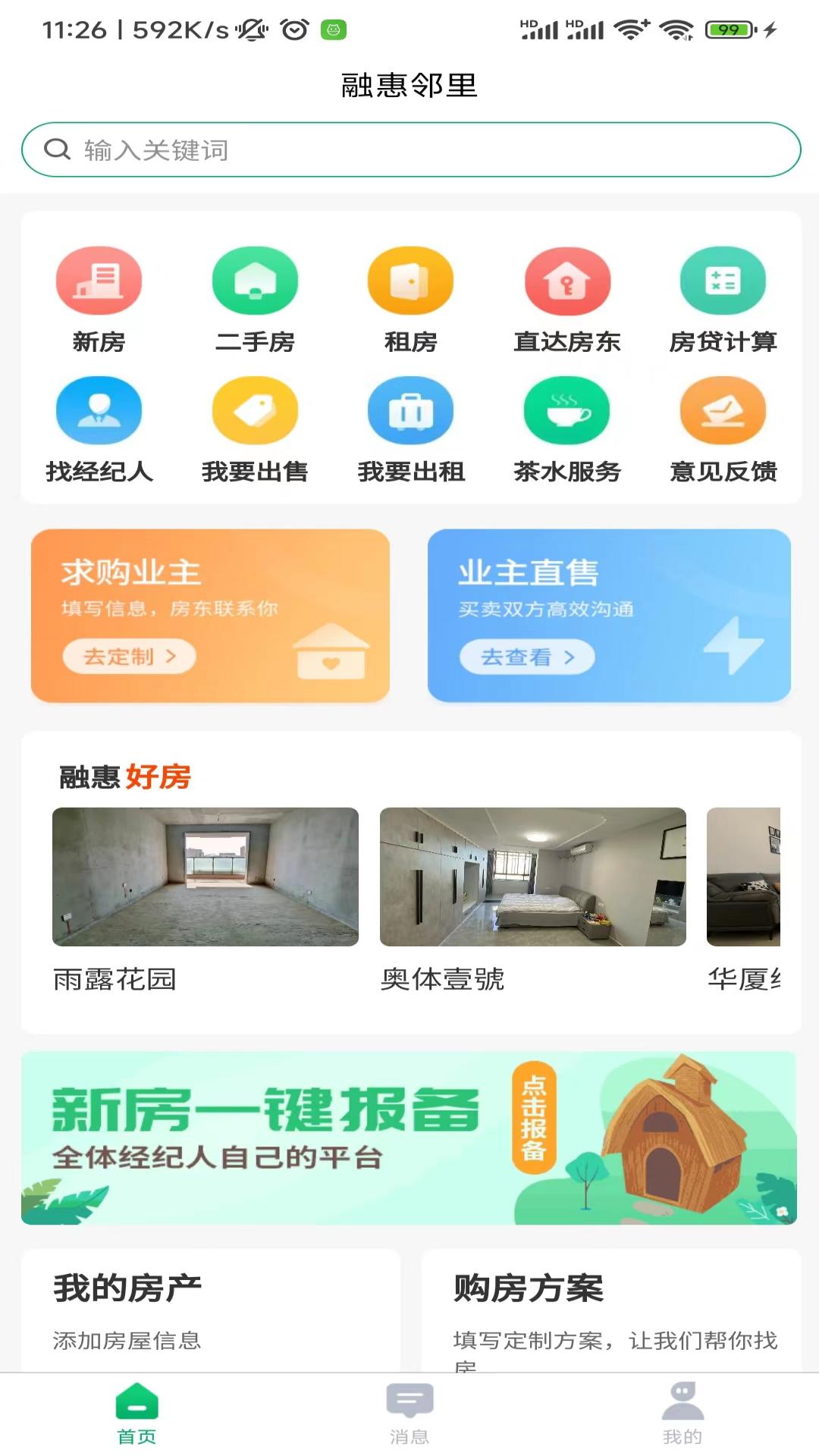The width and height of the screenshot is (819, 1456).
Task: Switch to the 我的 tab
Action: pos(682,1414)
